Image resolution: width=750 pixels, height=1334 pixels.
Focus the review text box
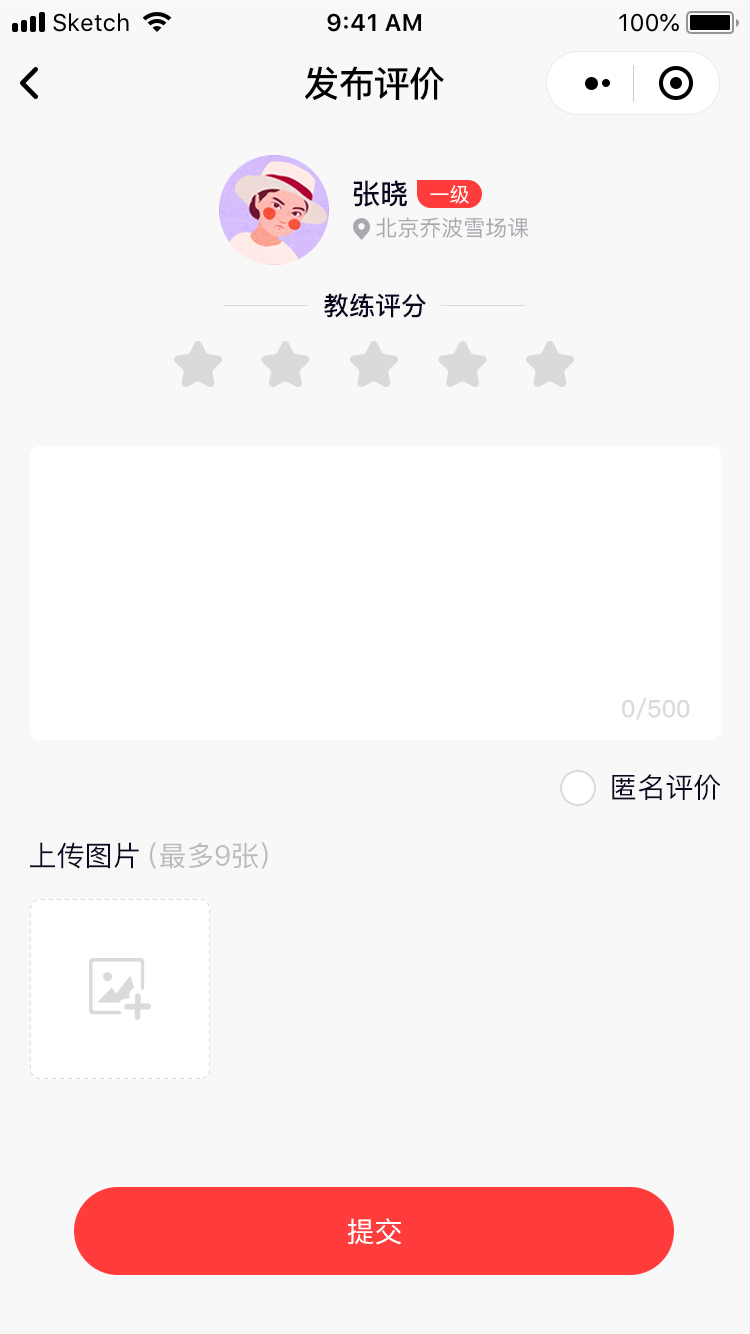tap(375, 593)
